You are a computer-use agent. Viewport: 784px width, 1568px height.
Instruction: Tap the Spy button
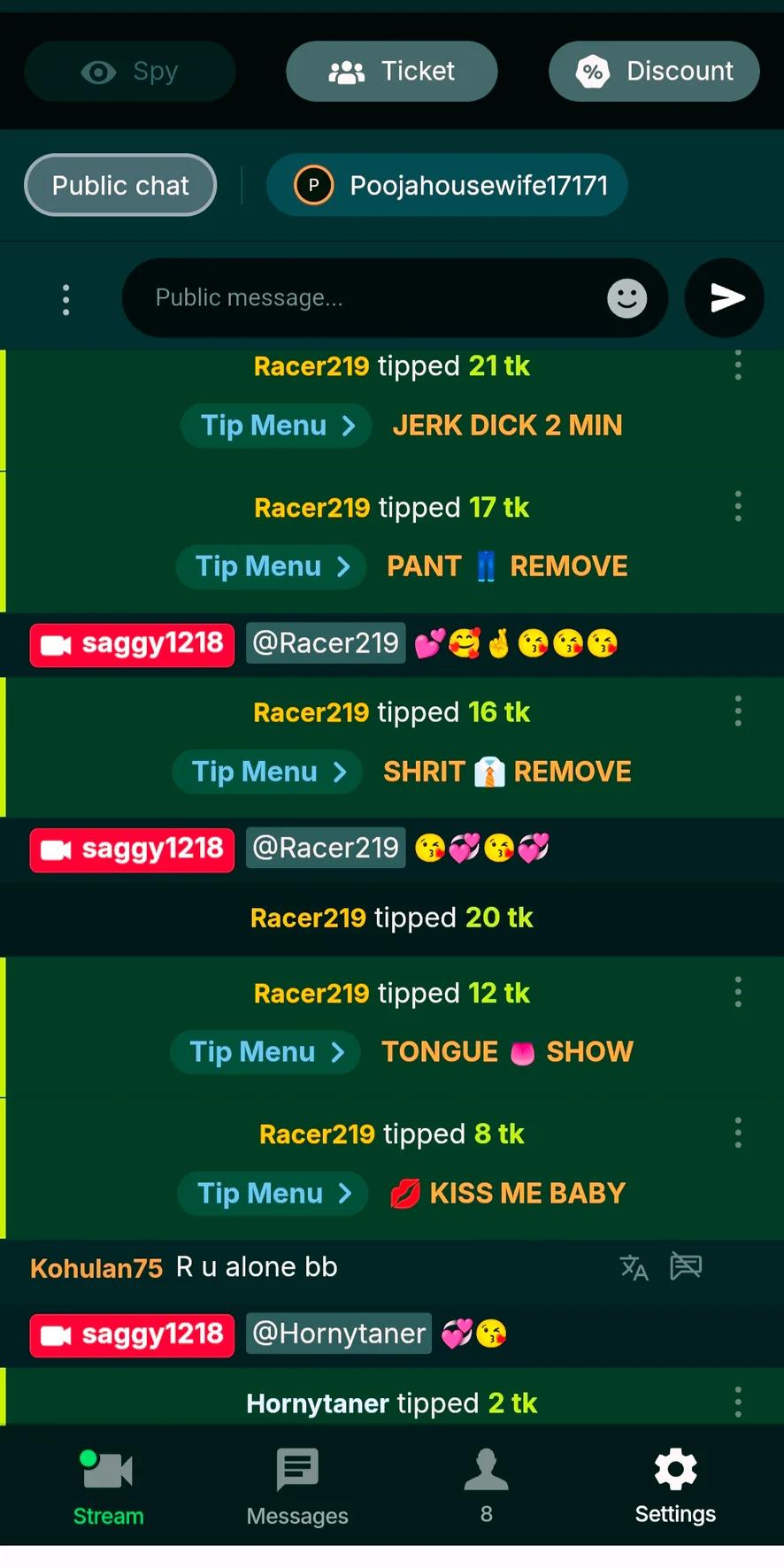point(130,72)
